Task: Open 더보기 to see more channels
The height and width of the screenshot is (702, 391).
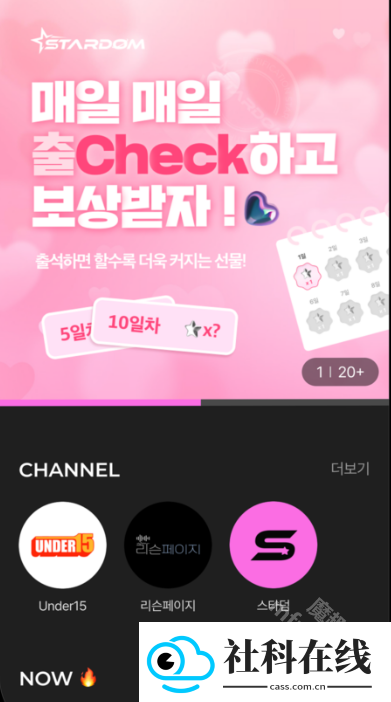Action: pos(350,469)
